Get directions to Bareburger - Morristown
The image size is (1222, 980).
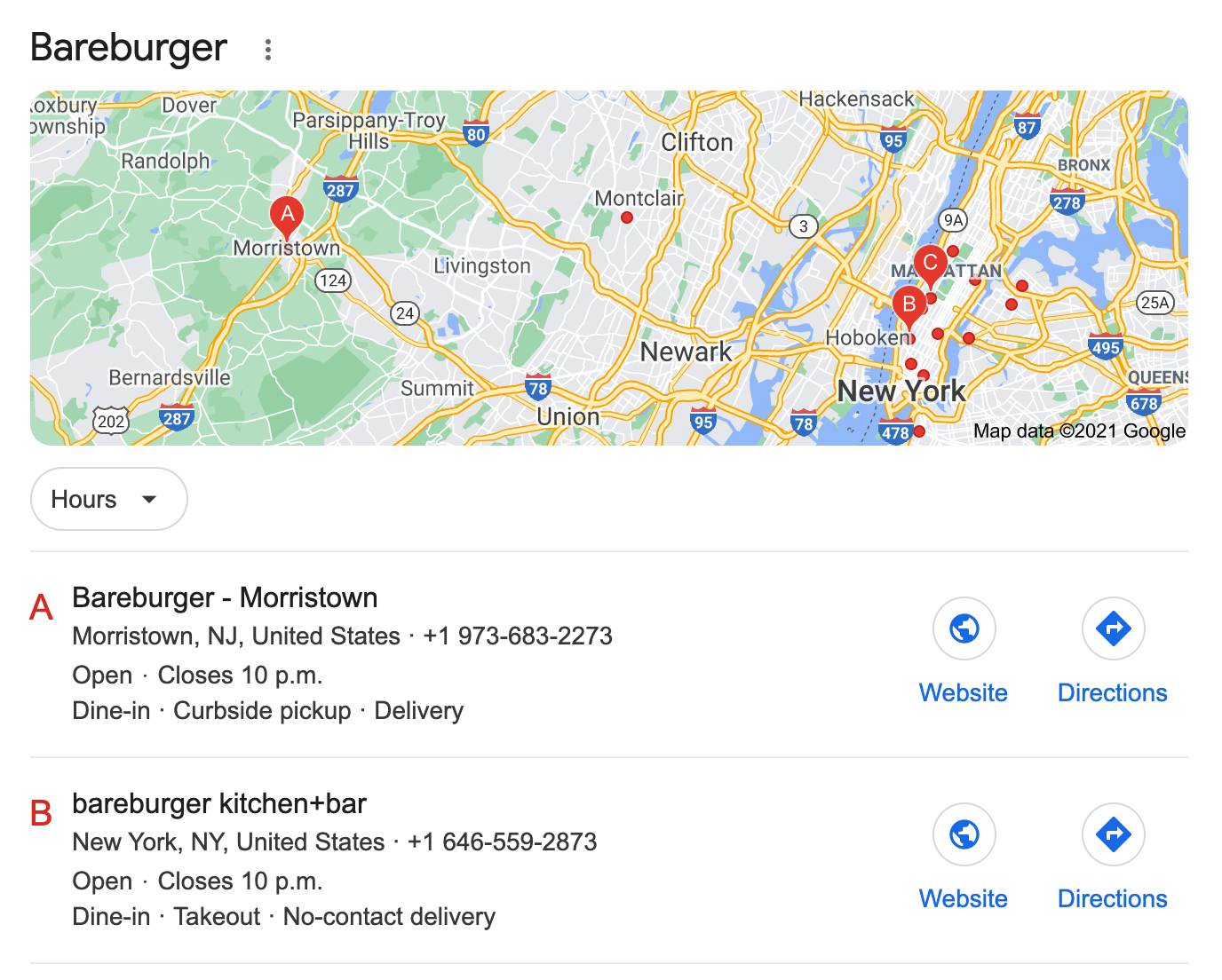1113,629
